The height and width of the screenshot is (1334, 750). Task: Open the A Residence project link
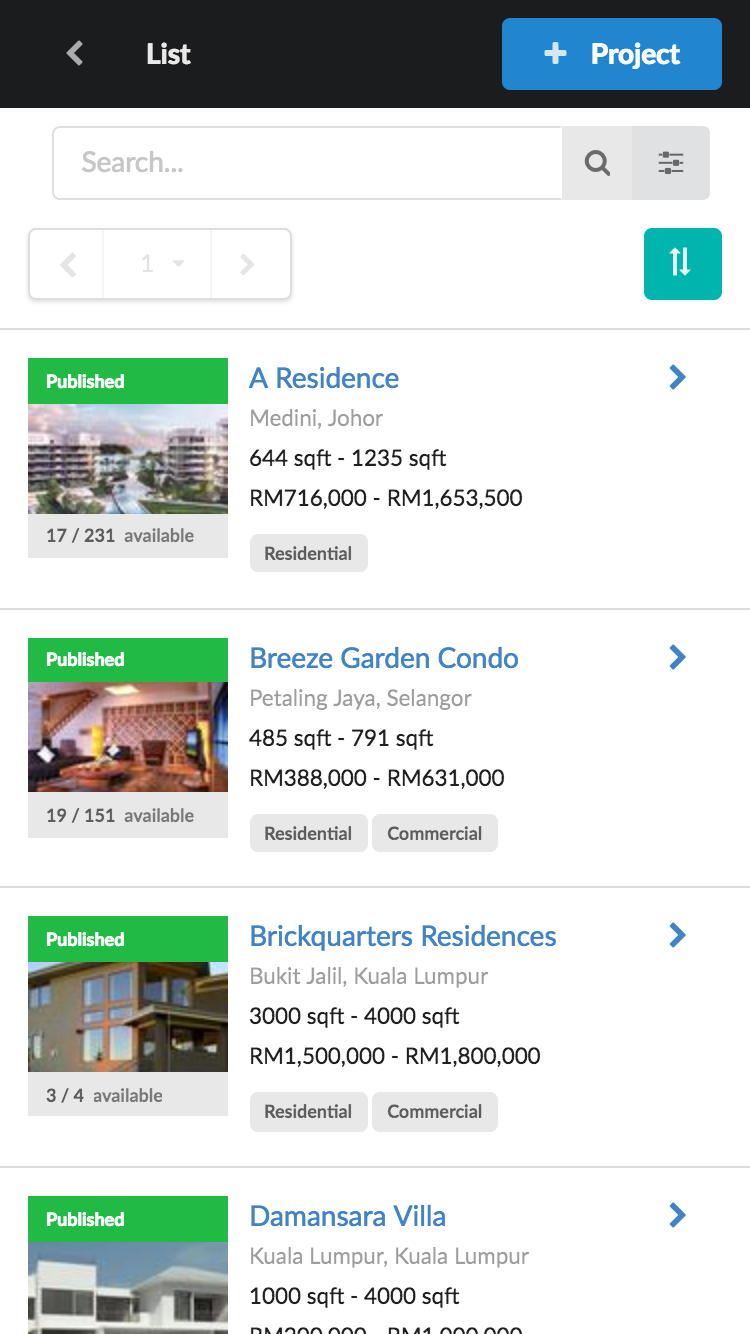coord(324,378)
